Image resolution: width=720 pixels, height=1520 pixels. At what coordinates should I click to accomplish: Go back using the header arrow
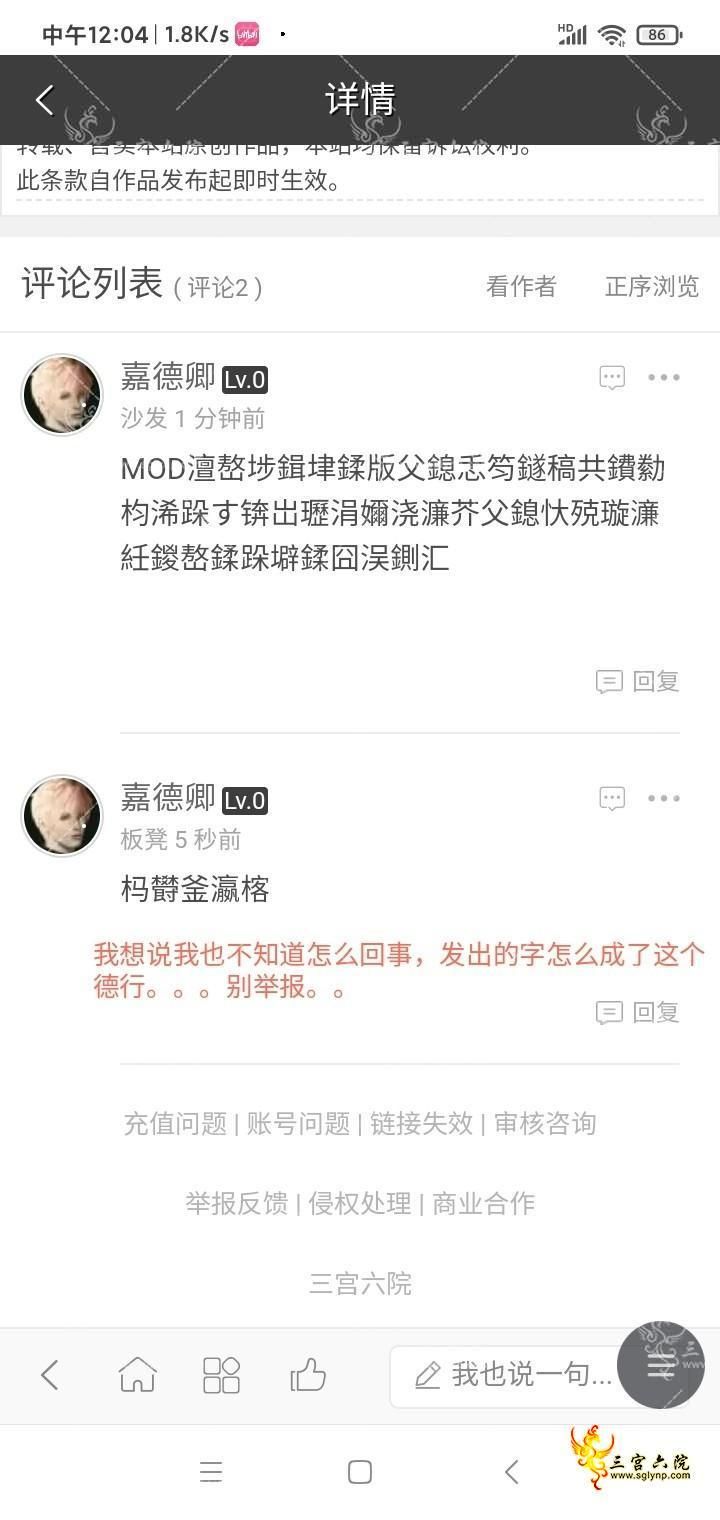[44, 100]
